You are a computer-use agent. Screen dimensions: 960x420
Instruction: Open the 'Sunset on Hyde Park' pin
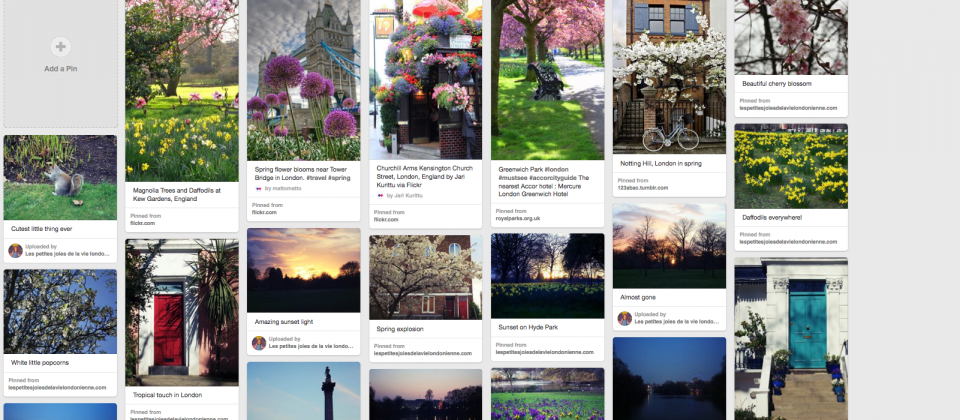point(547,275)
